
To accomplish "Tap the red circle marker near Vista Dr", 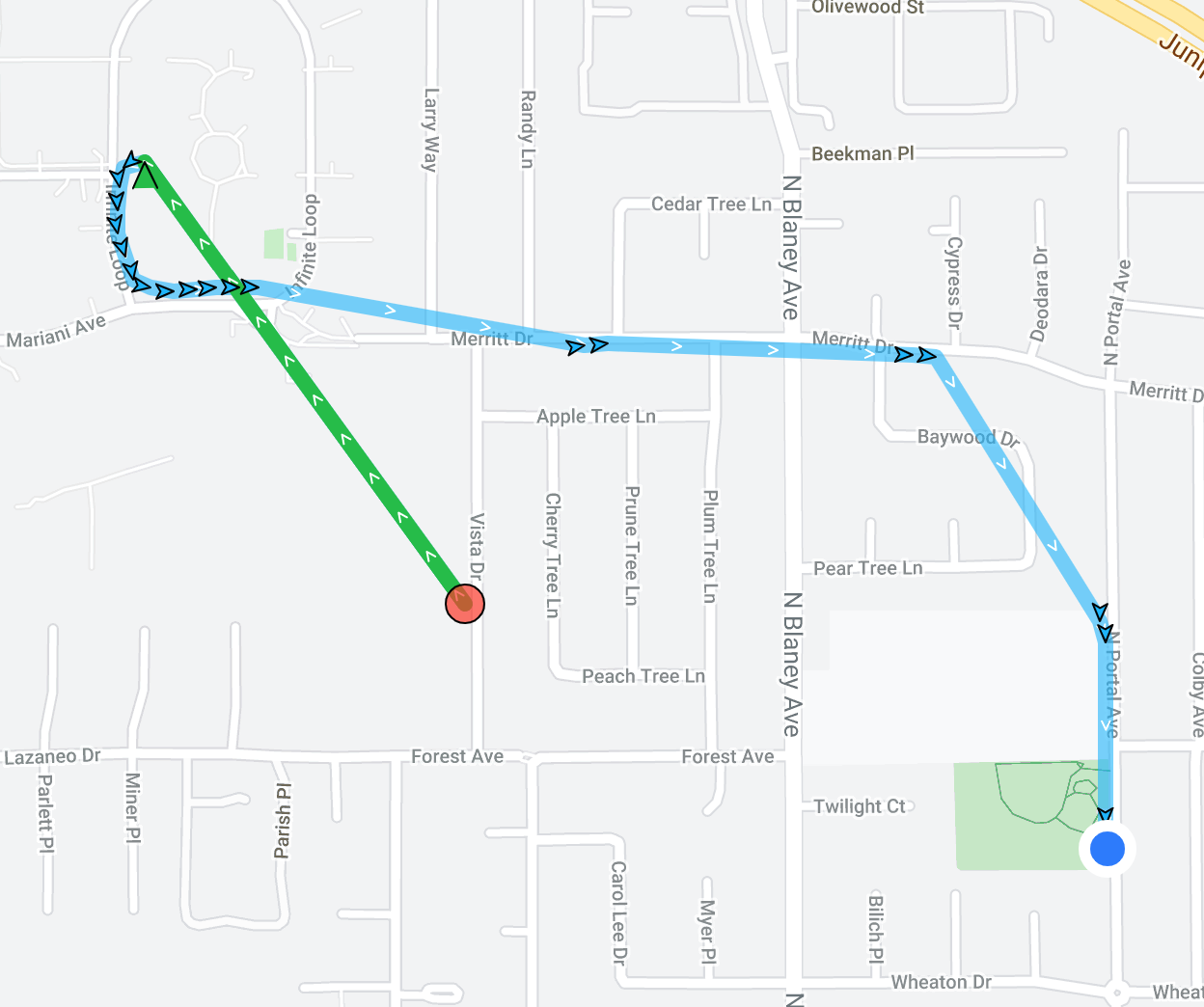I will [x=465, y=604].
